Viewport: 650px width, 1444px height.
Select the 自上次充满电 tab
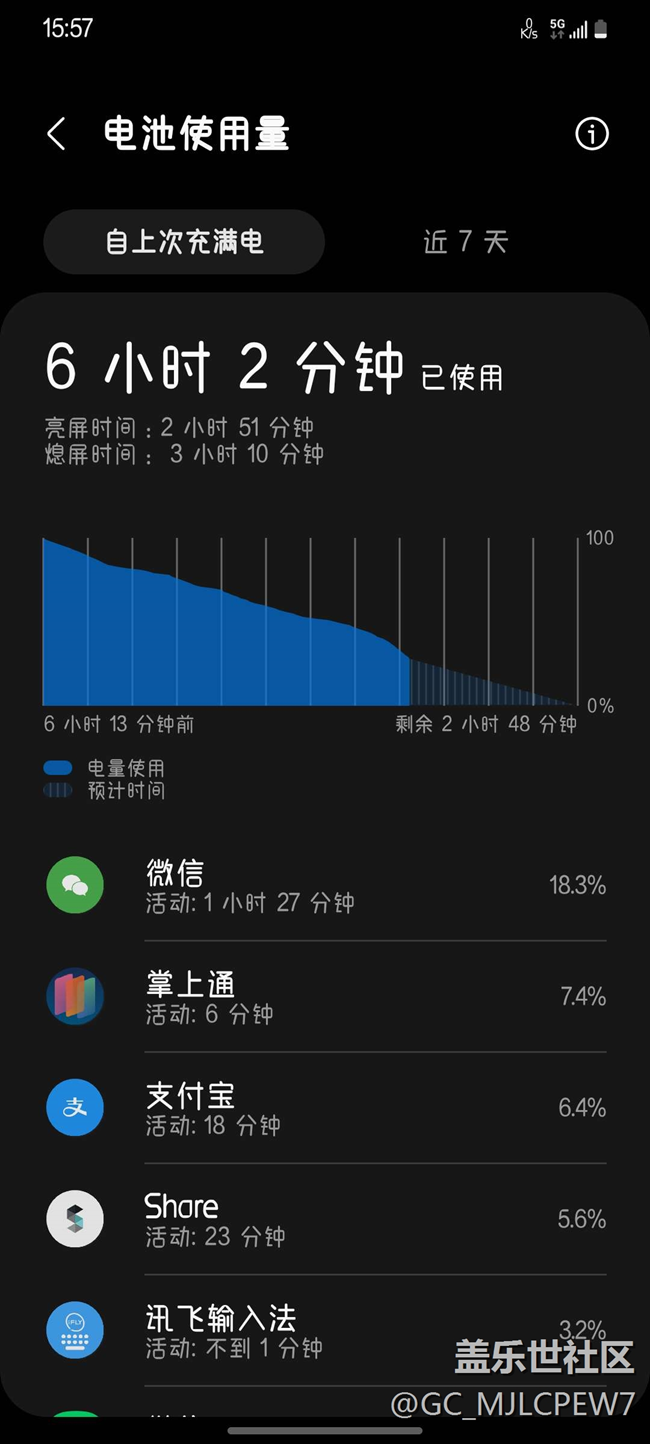184,242
